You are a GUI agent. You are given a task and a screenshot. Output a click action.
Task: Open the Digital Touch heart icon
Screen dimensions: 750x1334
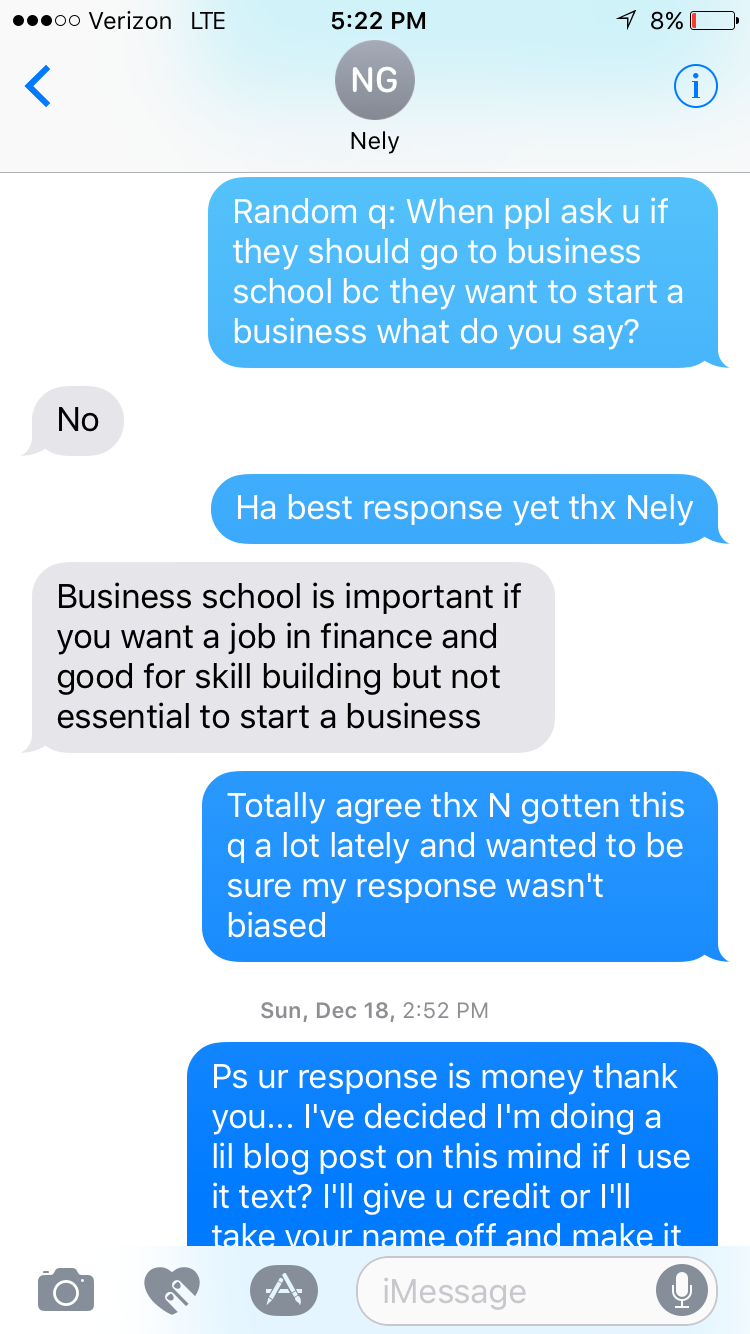pos(172,1290)
